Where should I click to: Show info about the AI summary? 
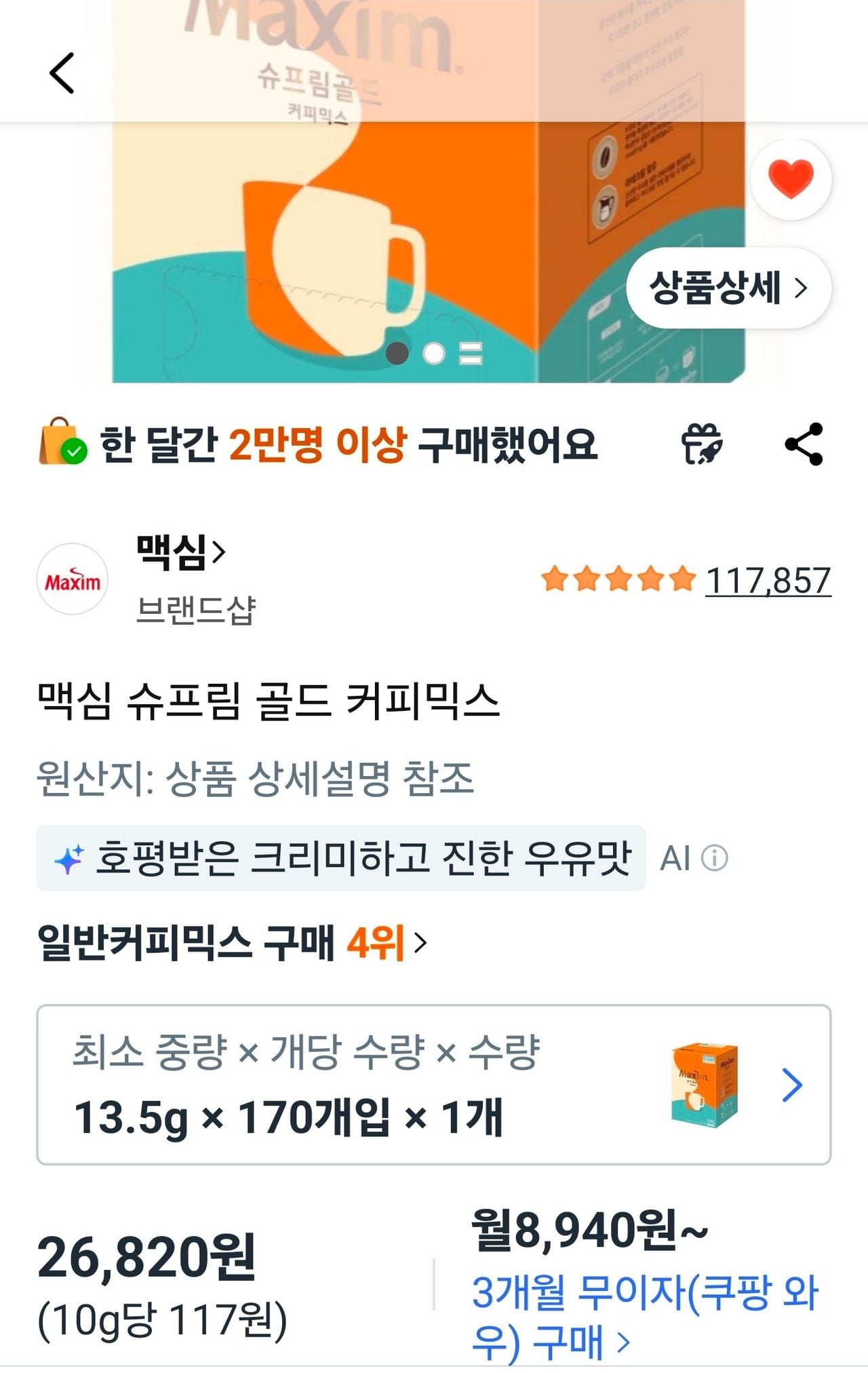pos(714,858)
